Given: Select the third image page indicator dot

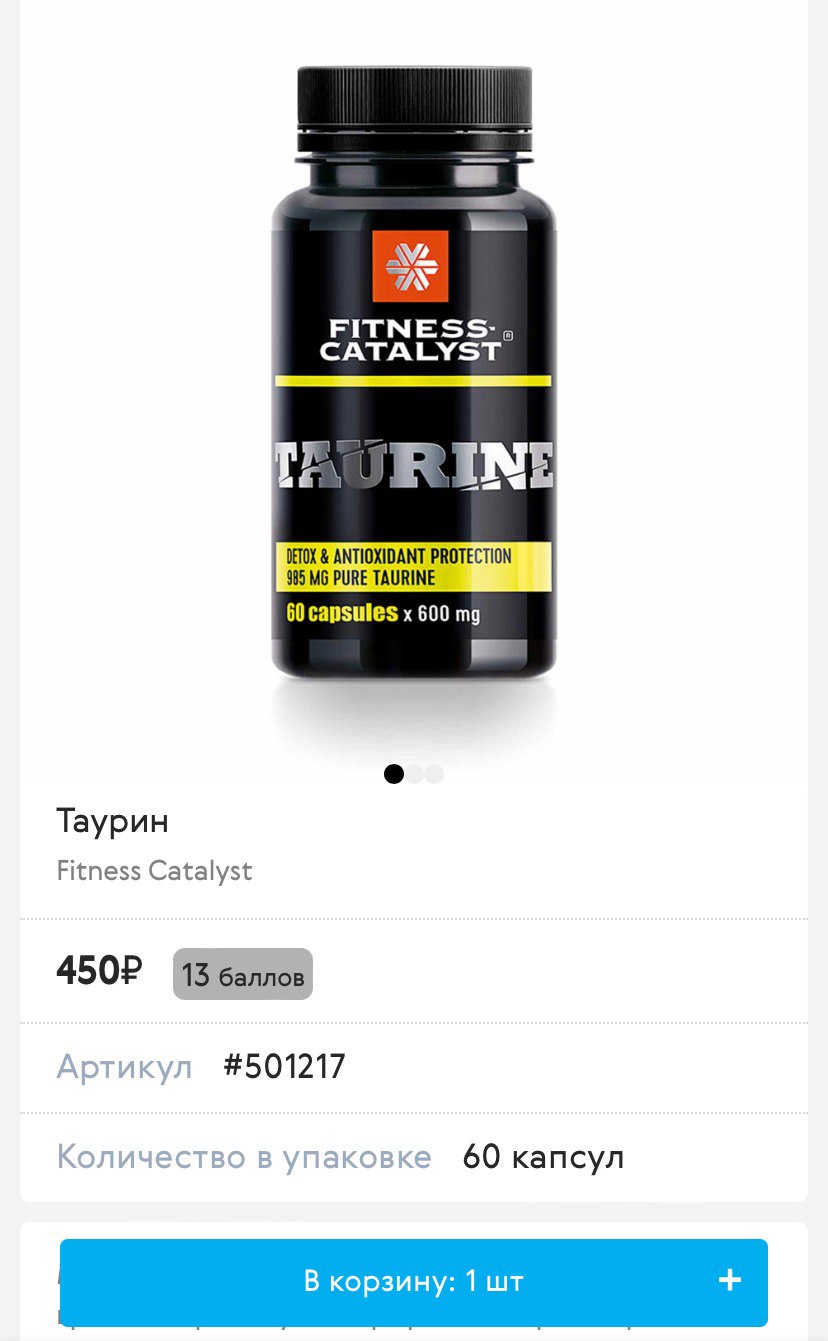Looking at the screenshot, I should (x=434, y=774).
